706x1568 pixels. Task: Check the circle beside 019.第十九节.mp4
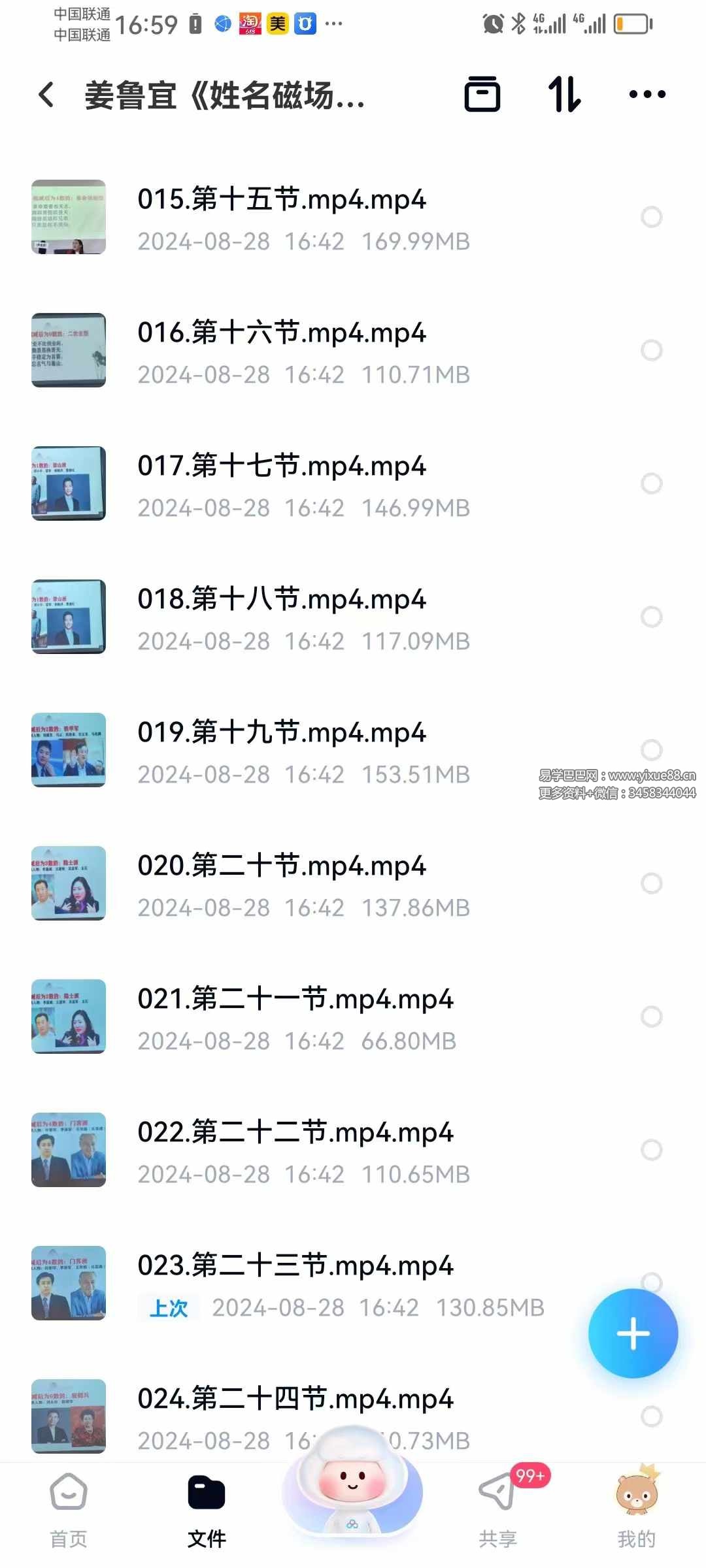coord(652,750)
